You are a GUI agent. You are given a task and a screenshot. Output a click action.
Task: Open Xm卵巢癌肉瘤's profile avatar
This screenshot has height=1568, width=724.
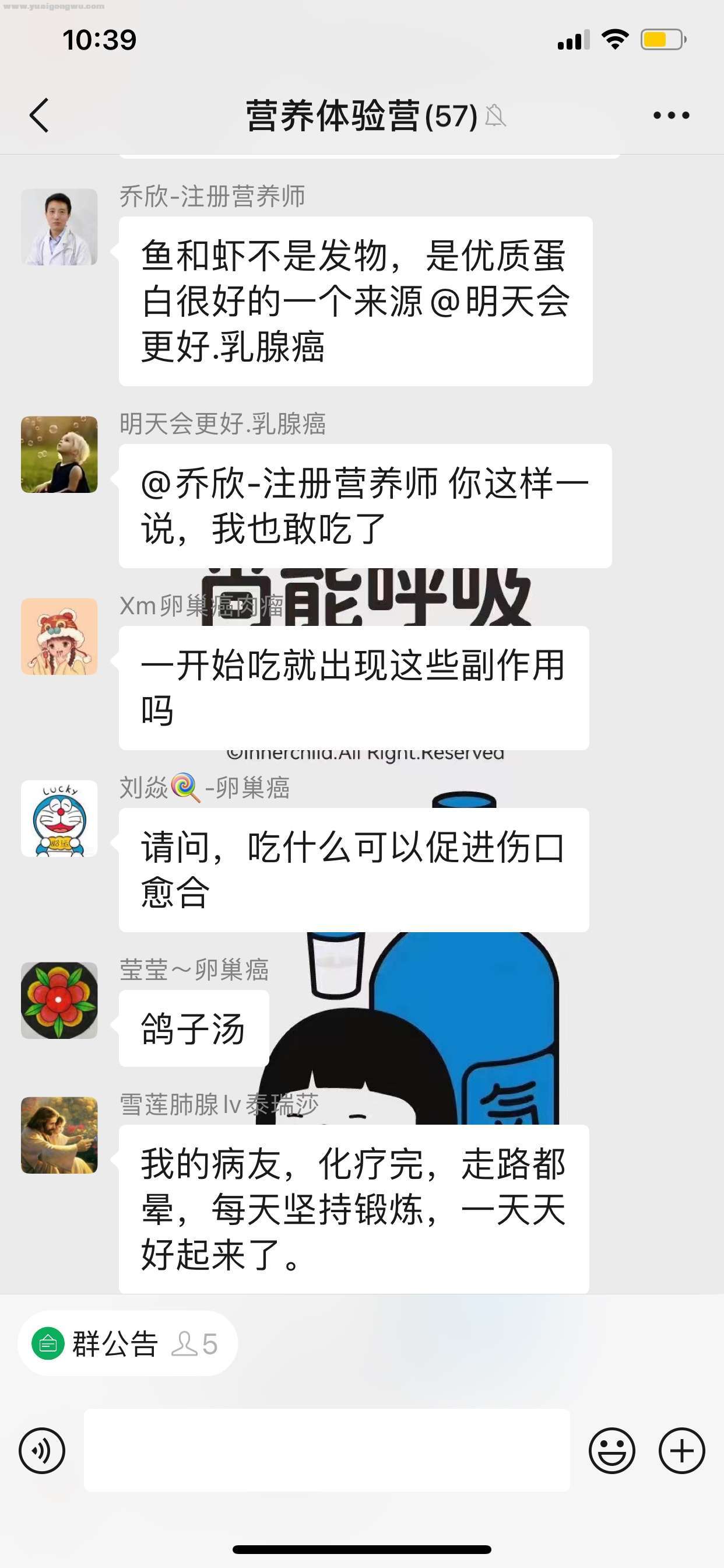click(59, 636)
